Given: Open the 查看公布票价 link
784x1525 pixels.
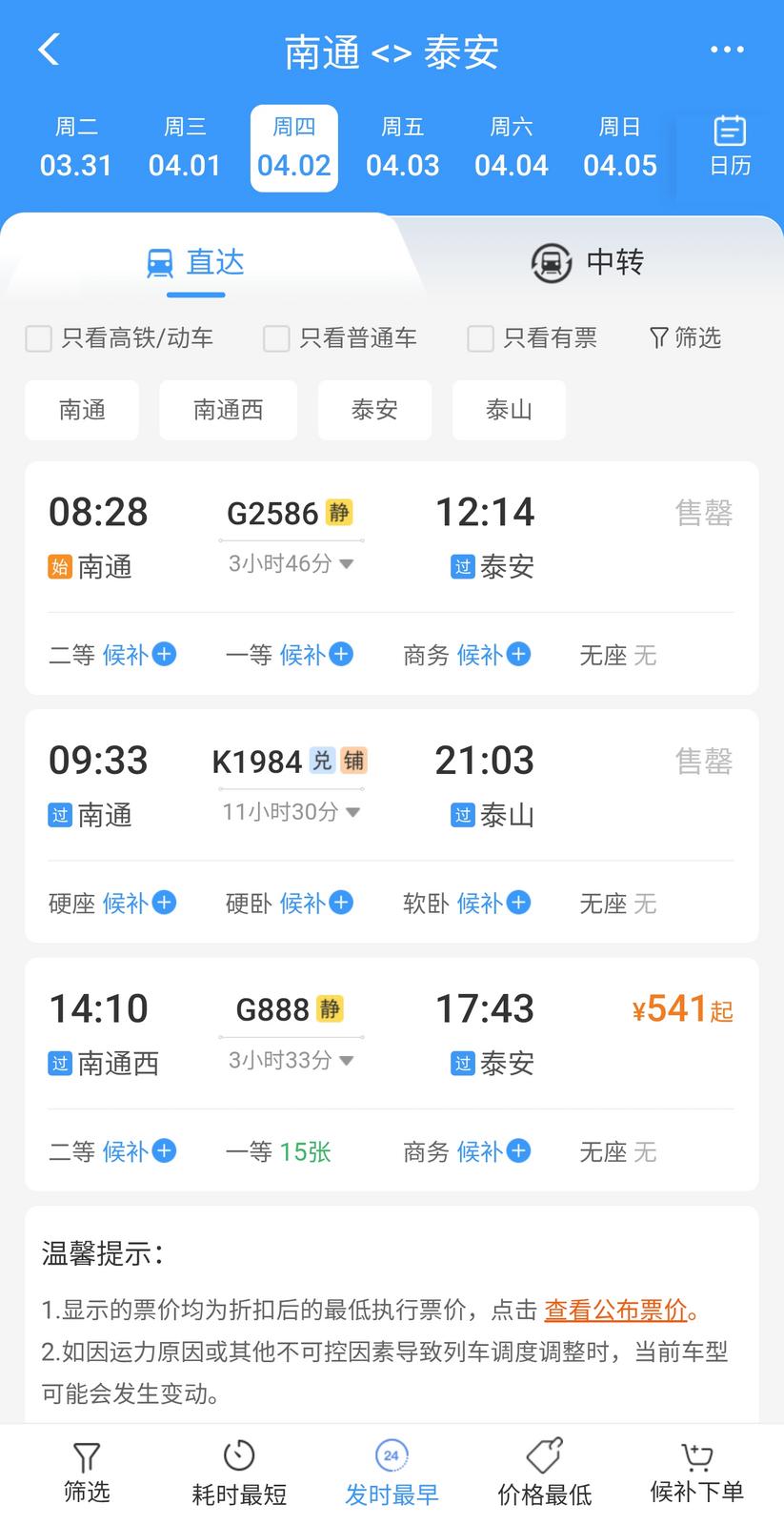Looking at the screenshot, I should [x=615, y=1311].
